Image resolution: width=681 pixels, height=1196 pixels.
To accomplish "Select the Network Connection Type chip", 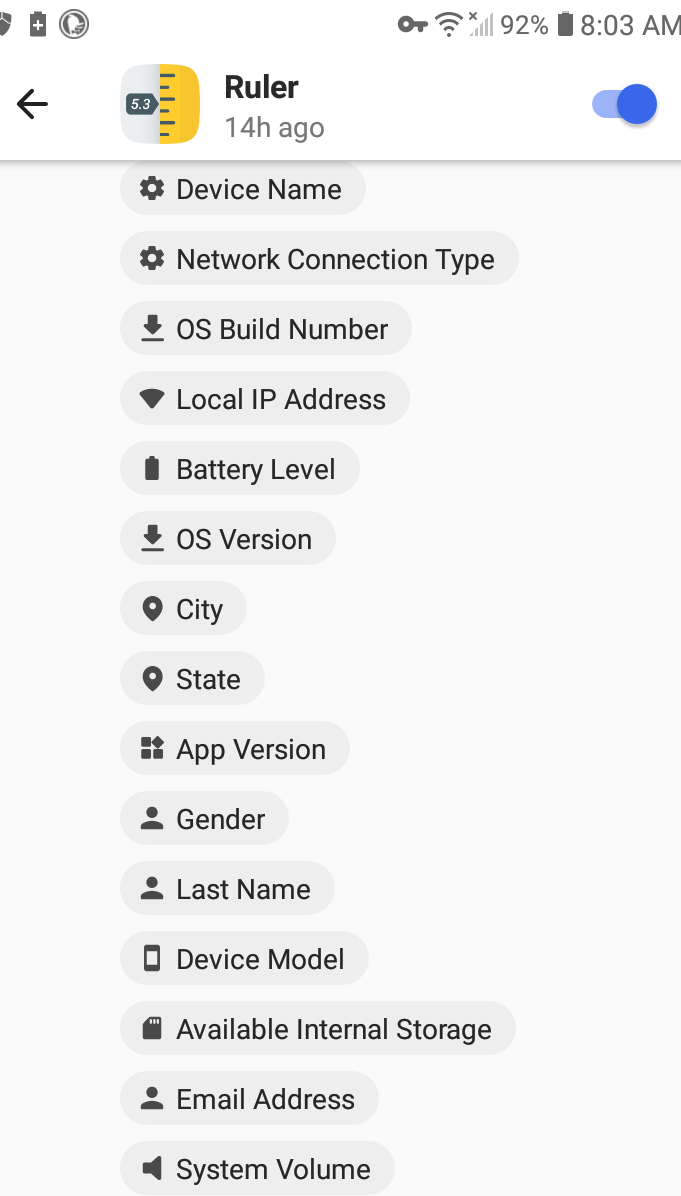I will 319,260.
